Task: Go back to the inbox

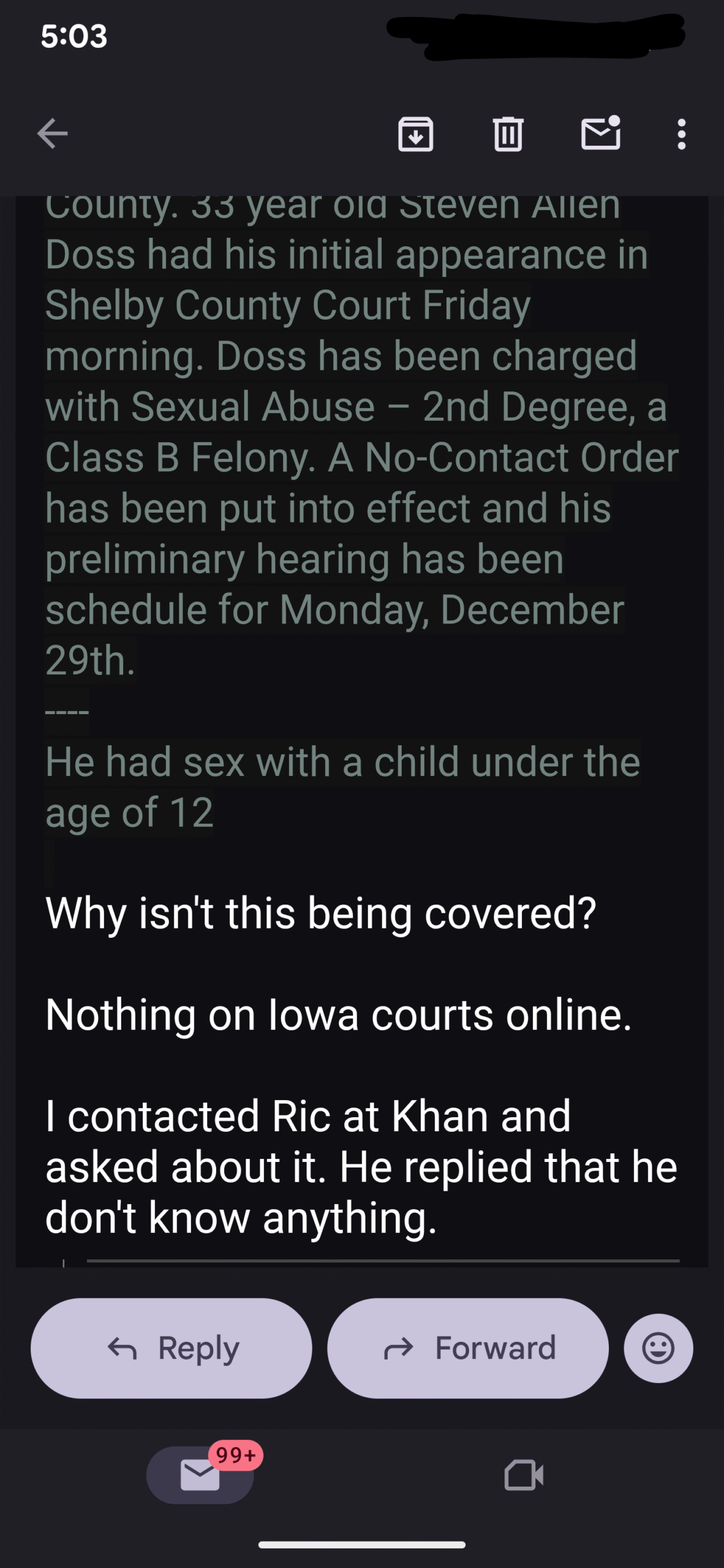Action: click(x=53, y=134)
